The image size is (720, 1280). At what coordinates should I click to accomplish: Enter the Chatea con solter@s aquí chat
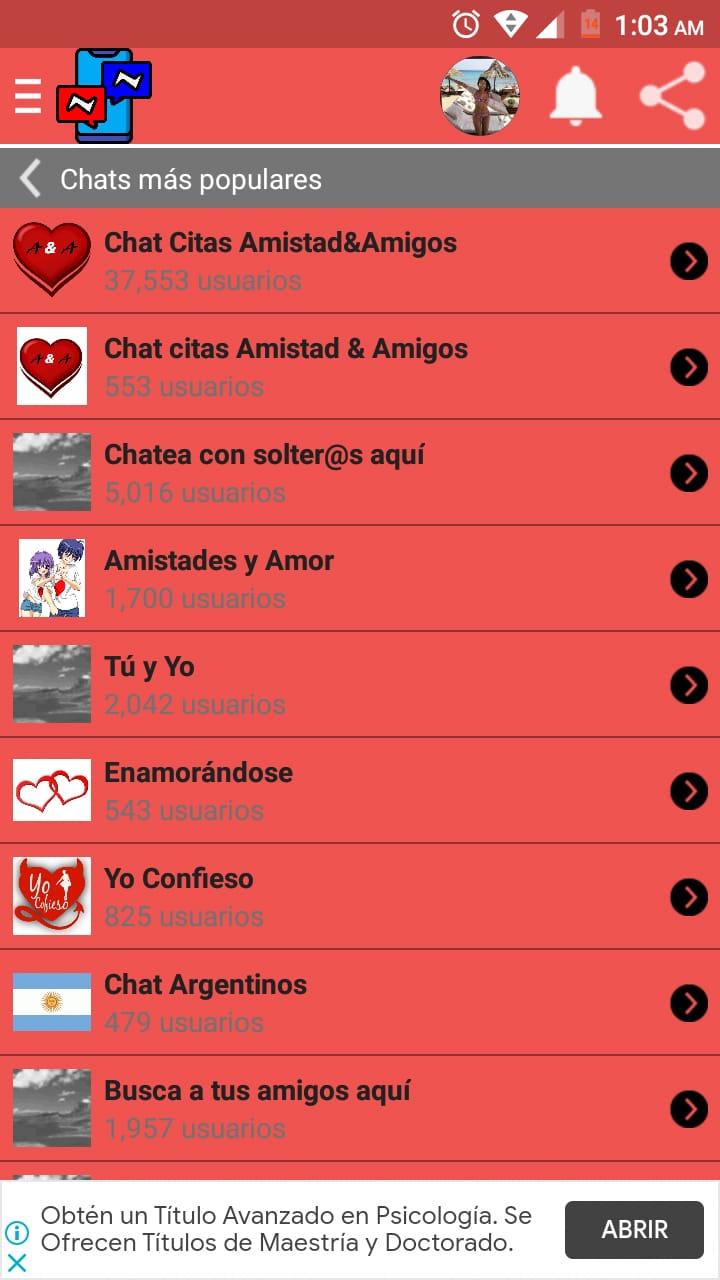pyautogui.click(x=360, y=473)
